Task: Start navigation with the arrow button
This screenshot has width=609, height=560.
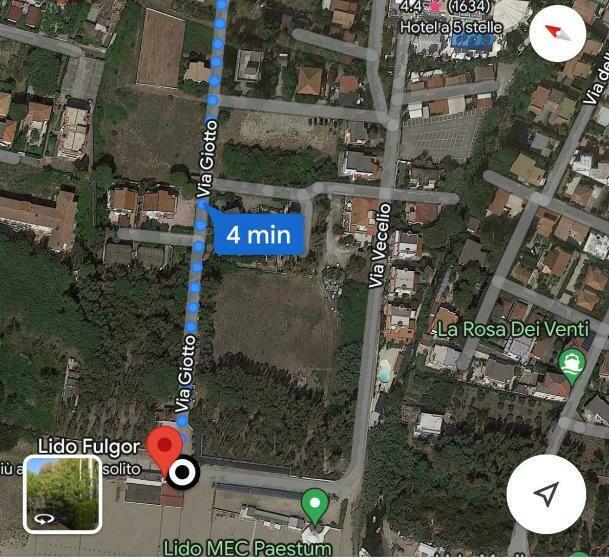Action: tap(545, 493)
